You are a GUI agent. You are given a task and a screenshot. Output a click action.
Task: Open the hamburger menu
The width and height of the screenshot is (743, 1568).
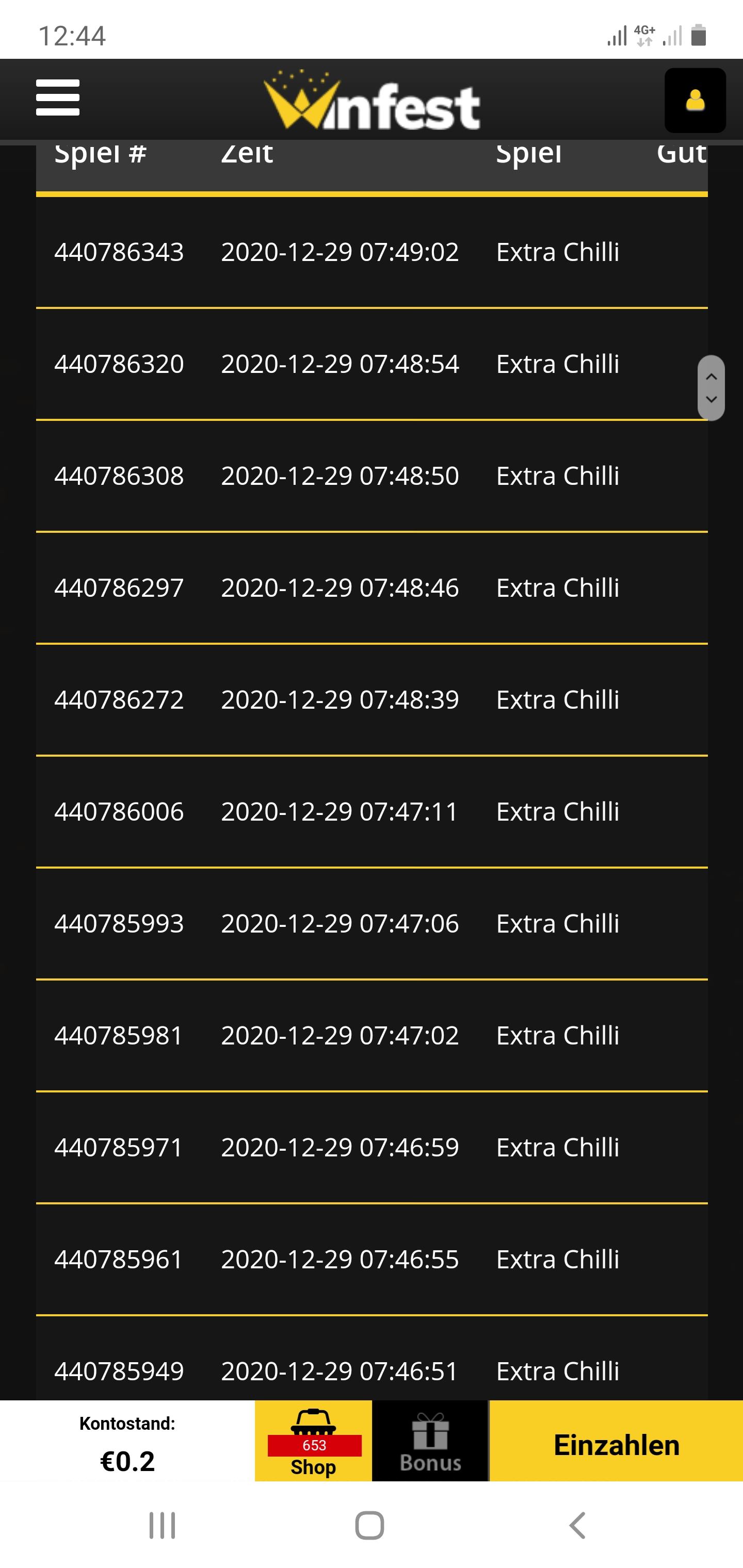tap(58, 97)
